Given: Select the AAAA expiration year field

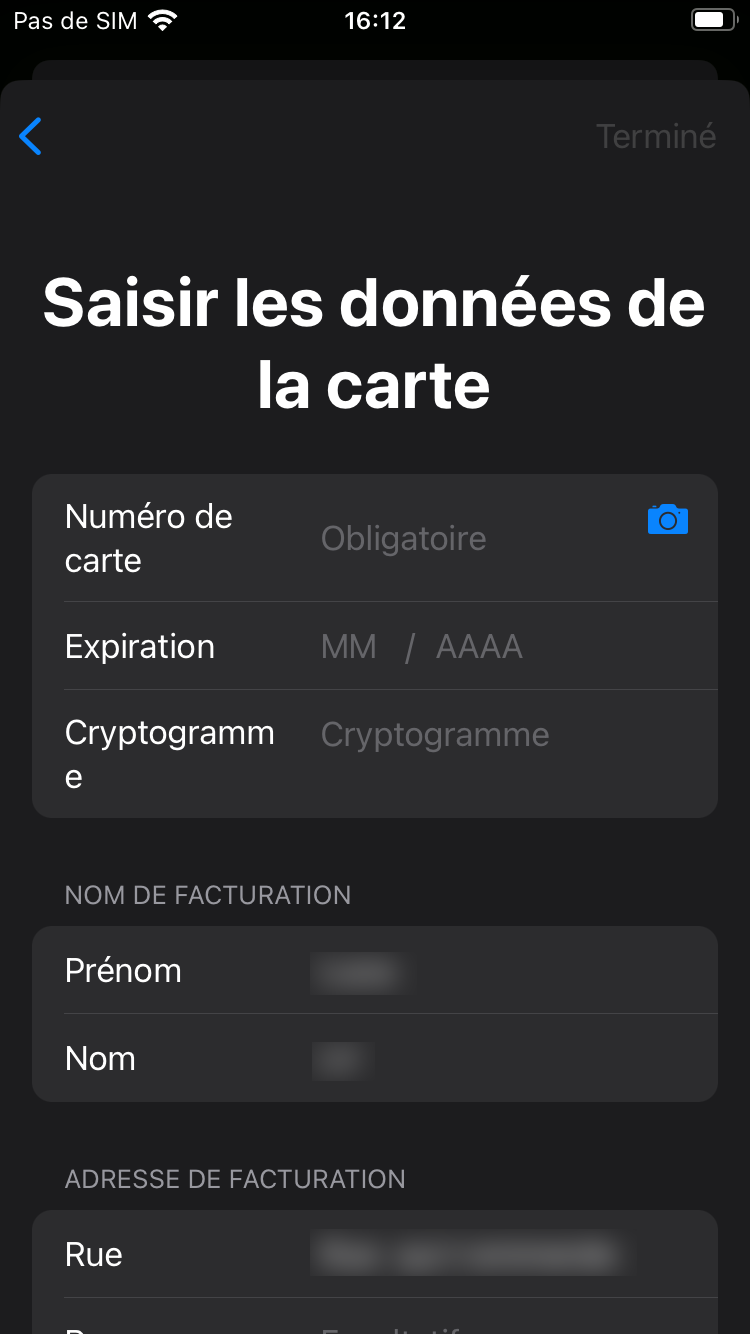Looking at the screenshot, I should click(479, 647).
